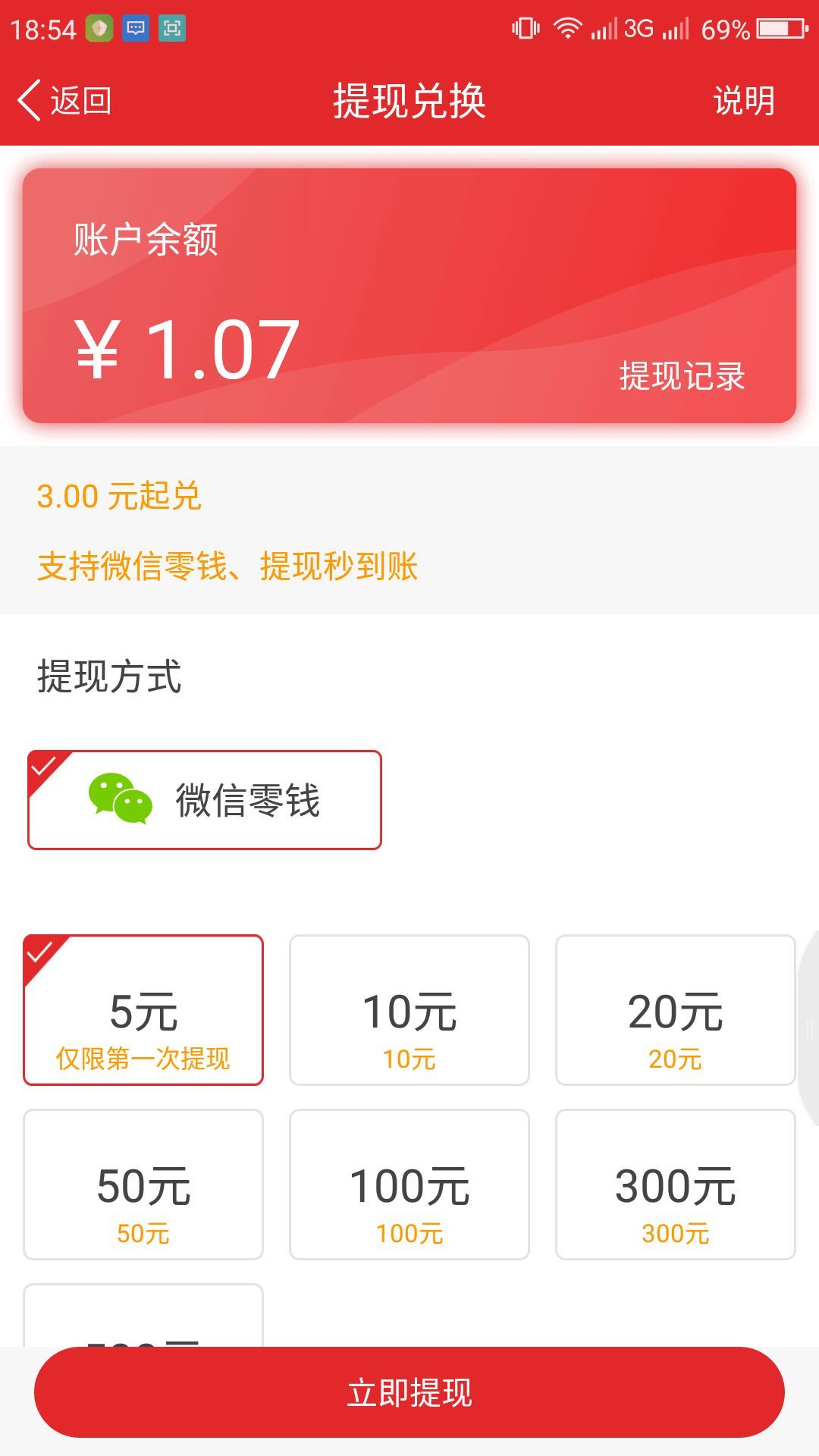The image size is (819, 1456).
Task: Choose the 50元 amount option
Action: coord(143,1185)
